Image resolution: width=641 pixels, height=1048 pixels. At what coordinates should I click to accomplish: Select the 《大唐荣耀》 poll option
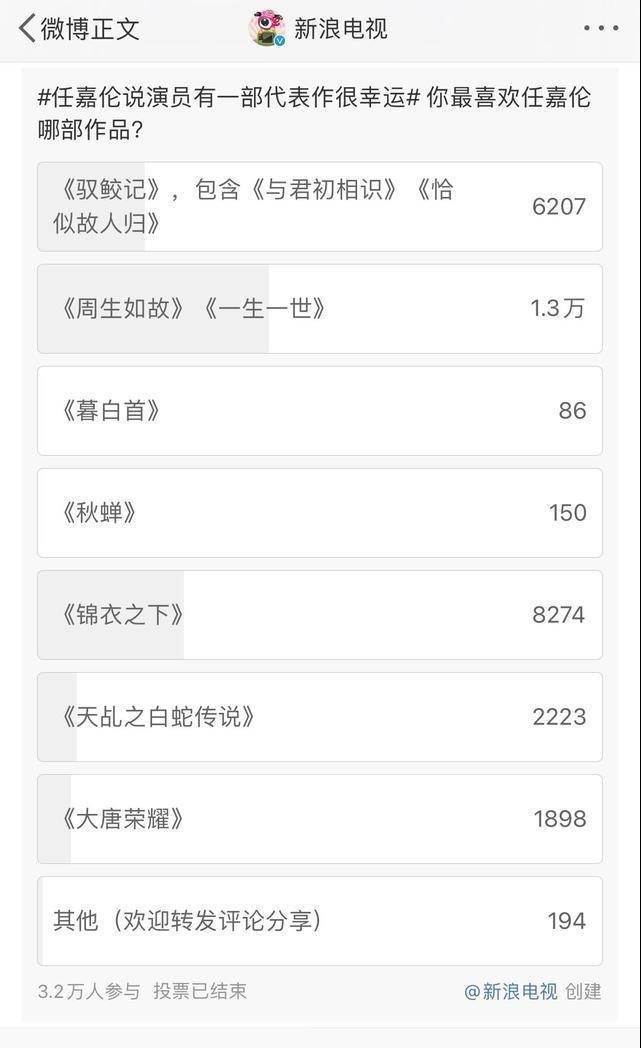[319, 819]
